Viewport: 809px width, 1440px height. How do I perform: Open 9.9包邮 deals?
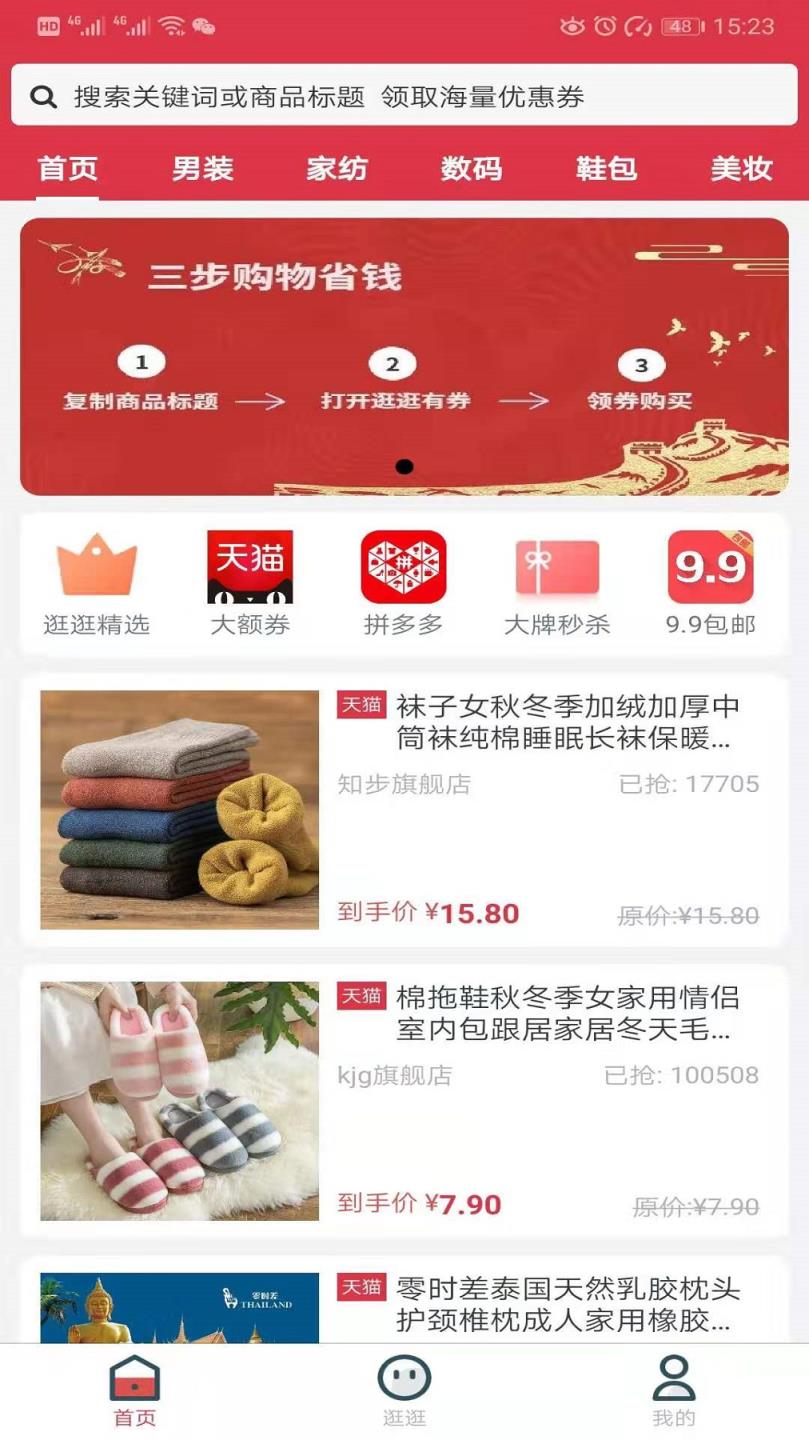tap(710, 585)
